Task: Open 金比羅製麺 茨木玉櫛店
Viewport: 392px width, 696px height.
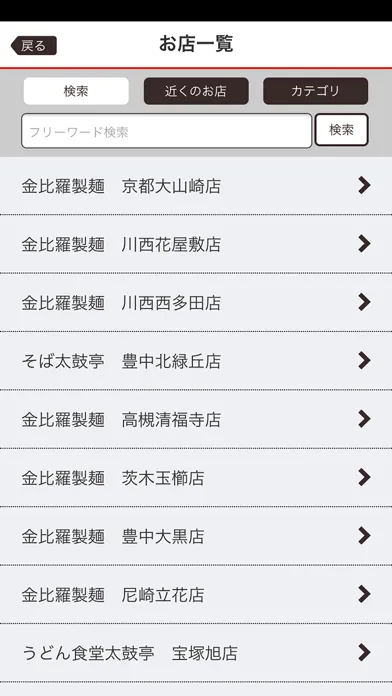Action: pos(196,478)
